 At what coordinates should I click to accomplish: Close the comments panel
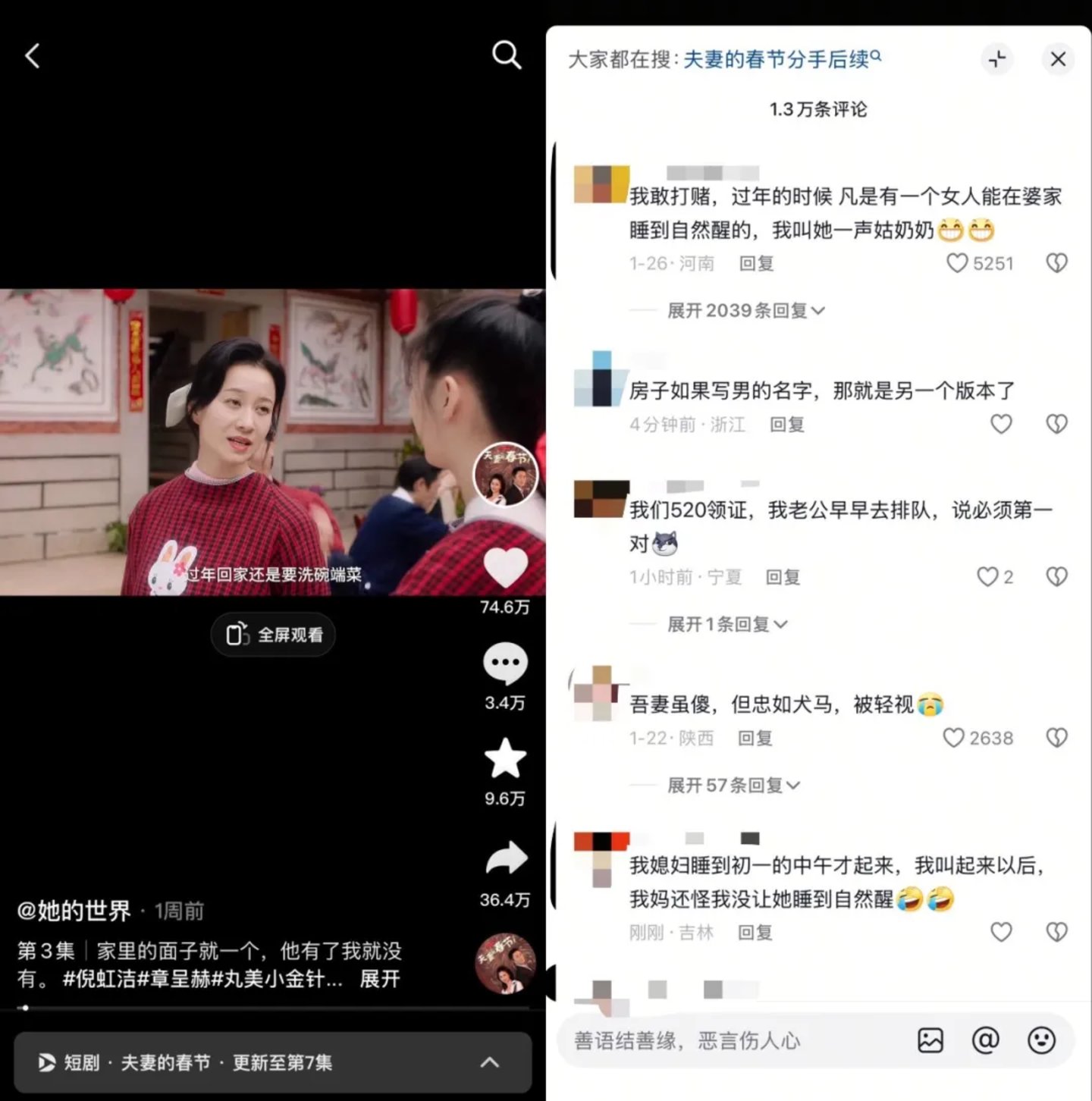1058,59
